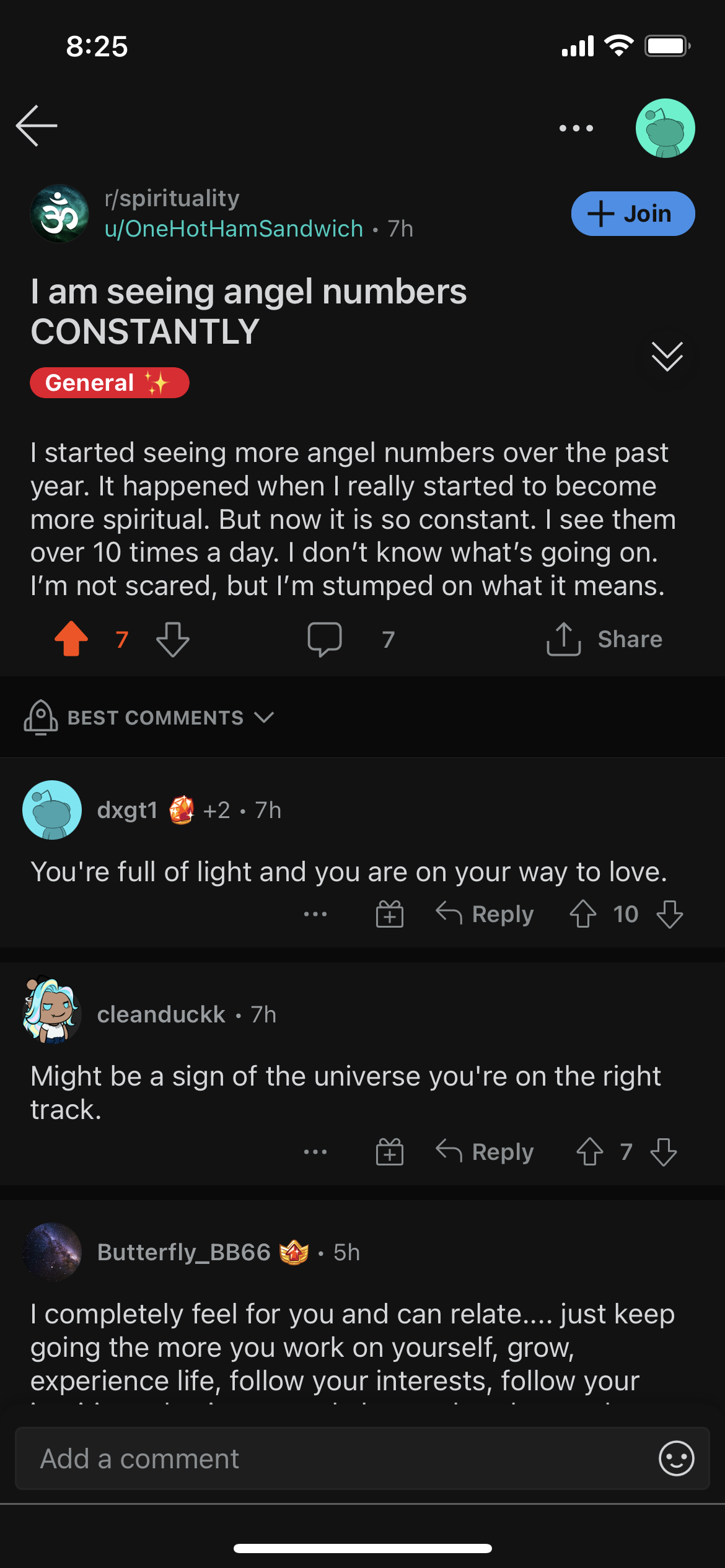Reply to cleanduckk's comment
725x1568 pixels.
(485, 1152)
